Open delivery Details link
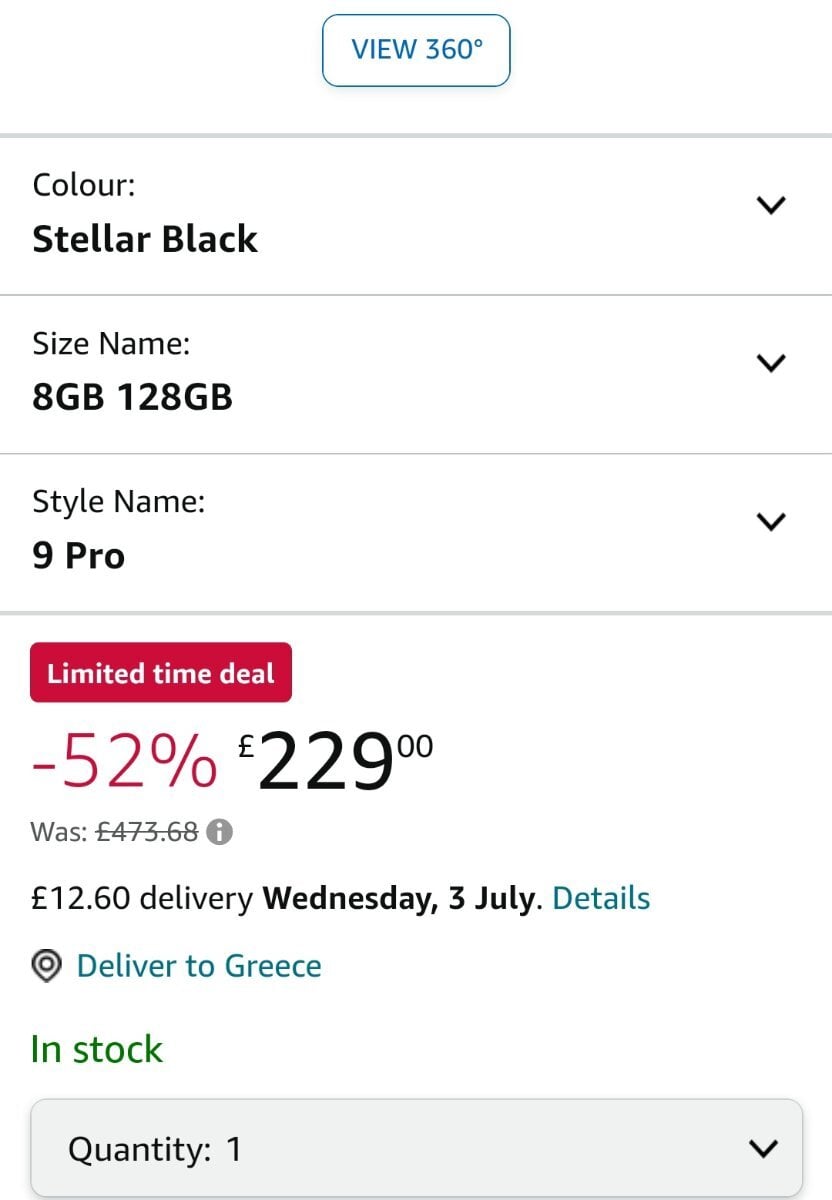Viewport: 832px width, 1200px height. pyautogui.click(x=601, y=898)
